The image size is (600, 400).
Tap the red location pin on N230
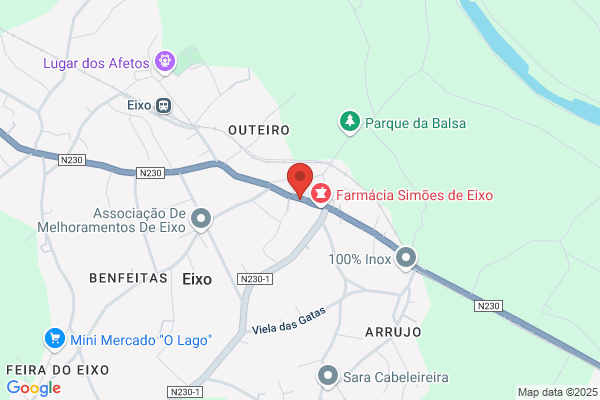pyautogui.click(x=300, y=180)
